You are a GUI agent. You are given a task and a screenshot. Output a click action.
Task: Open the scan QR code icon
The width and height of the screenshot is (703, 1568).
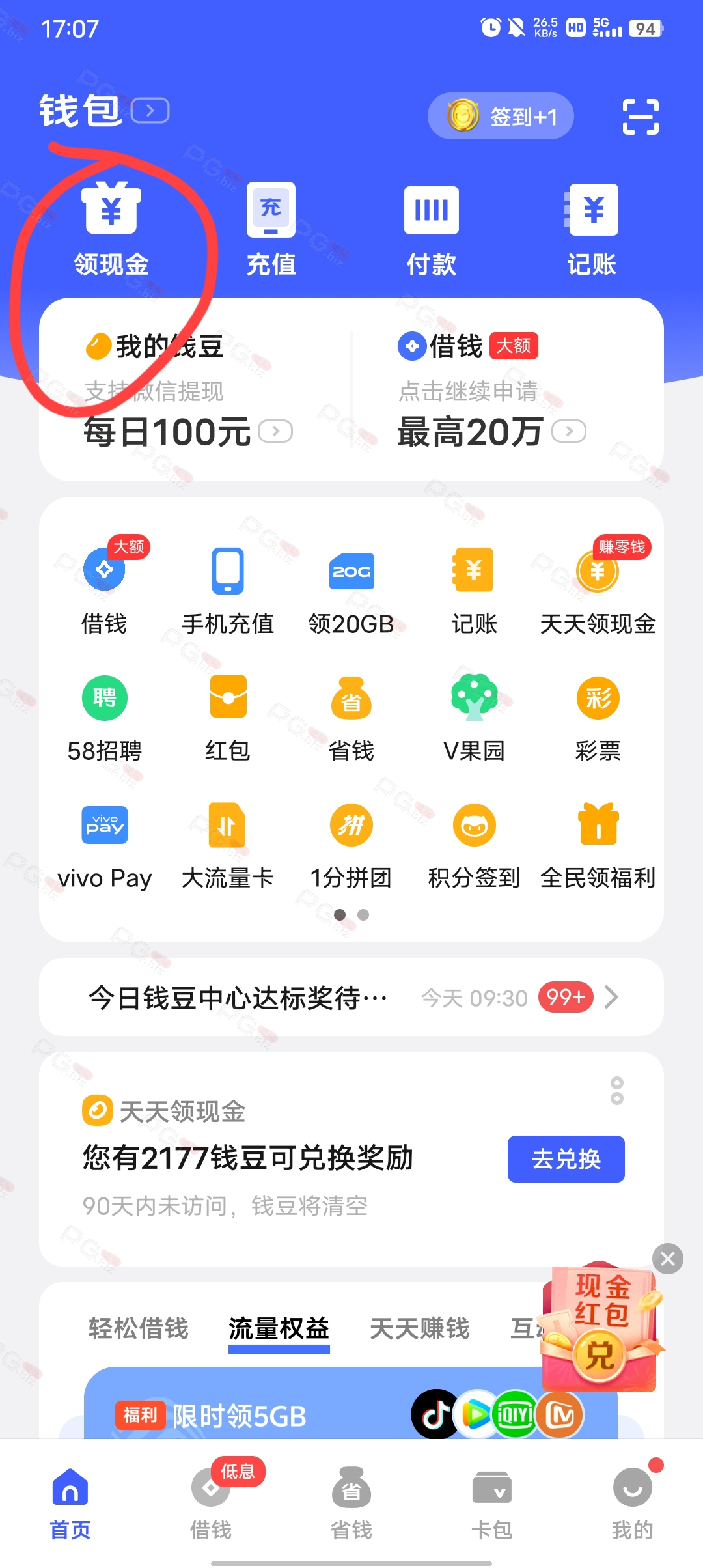(x=641, y=117)
